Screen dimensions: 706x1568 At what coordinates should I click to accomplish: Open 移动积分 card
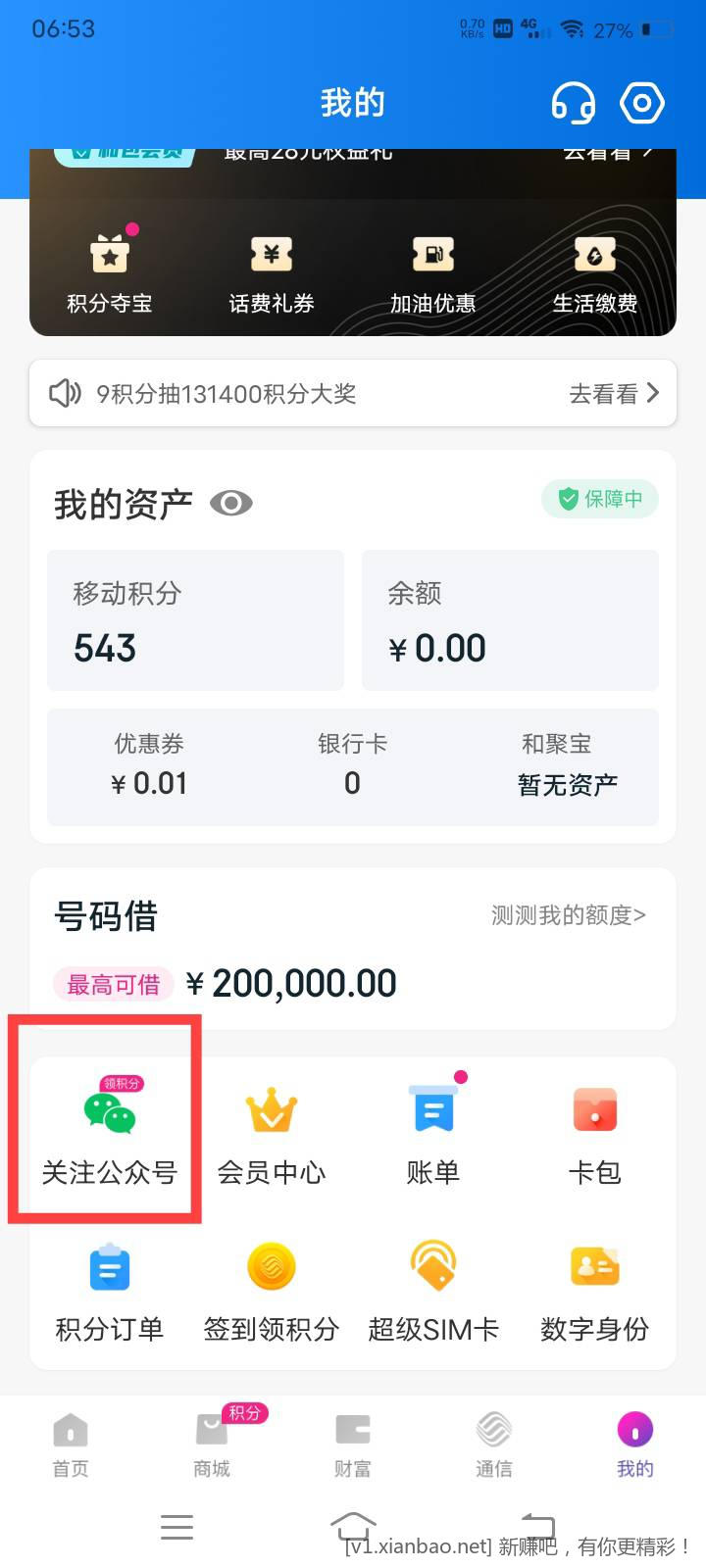click(x=196, y=620)
